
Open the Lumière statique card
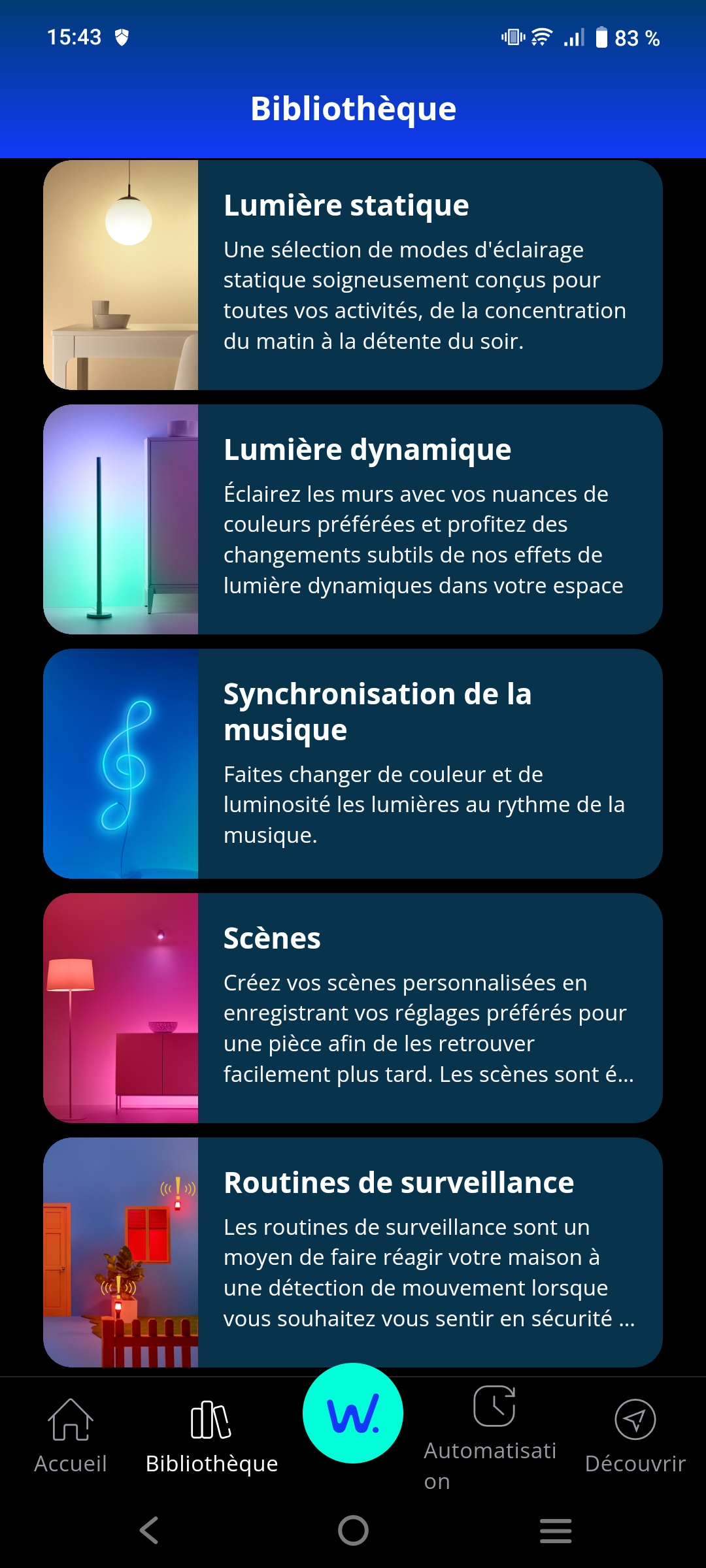pos(353,275)
